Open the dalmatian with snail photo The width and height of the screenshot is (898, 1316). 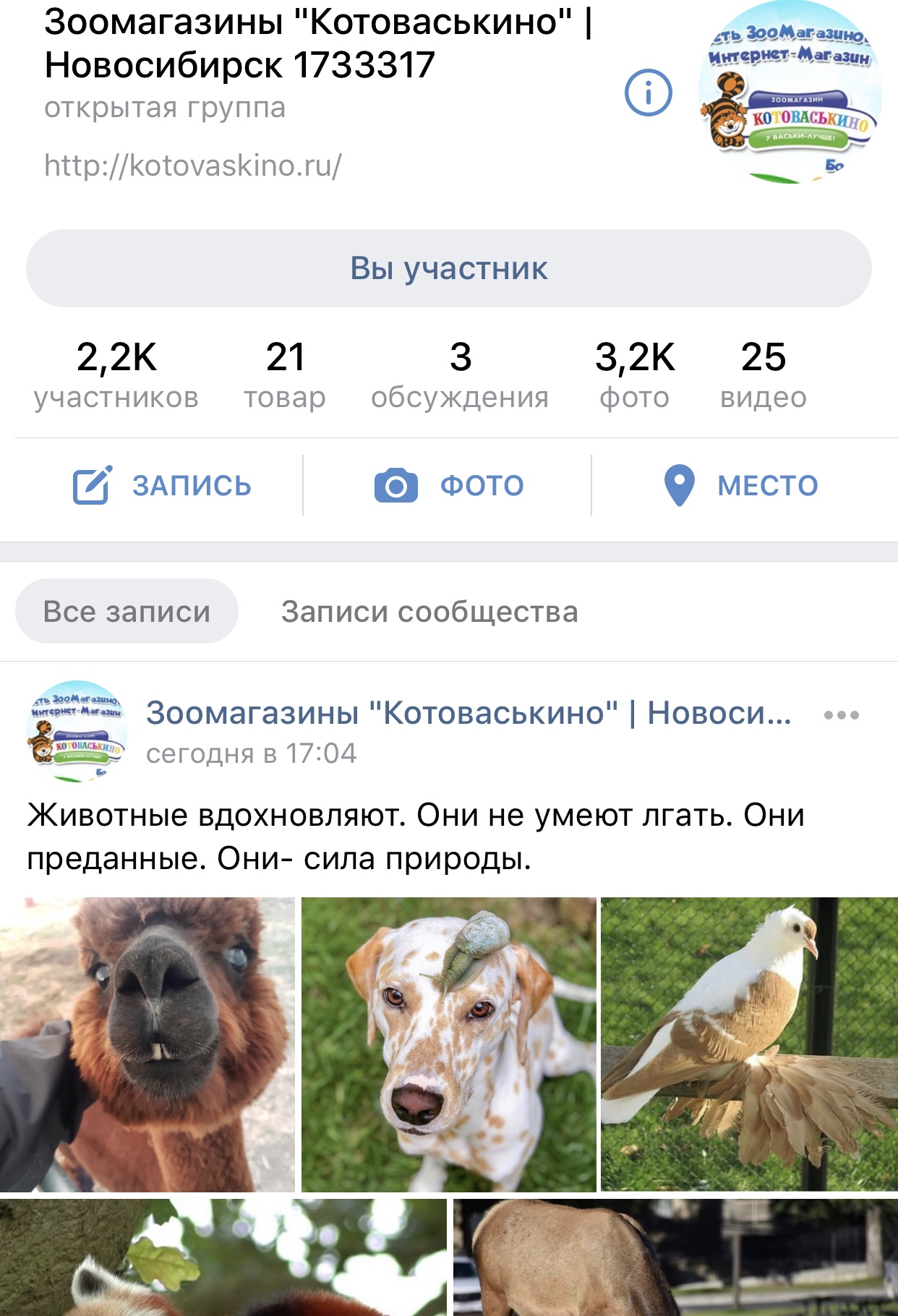(448, 1044)
